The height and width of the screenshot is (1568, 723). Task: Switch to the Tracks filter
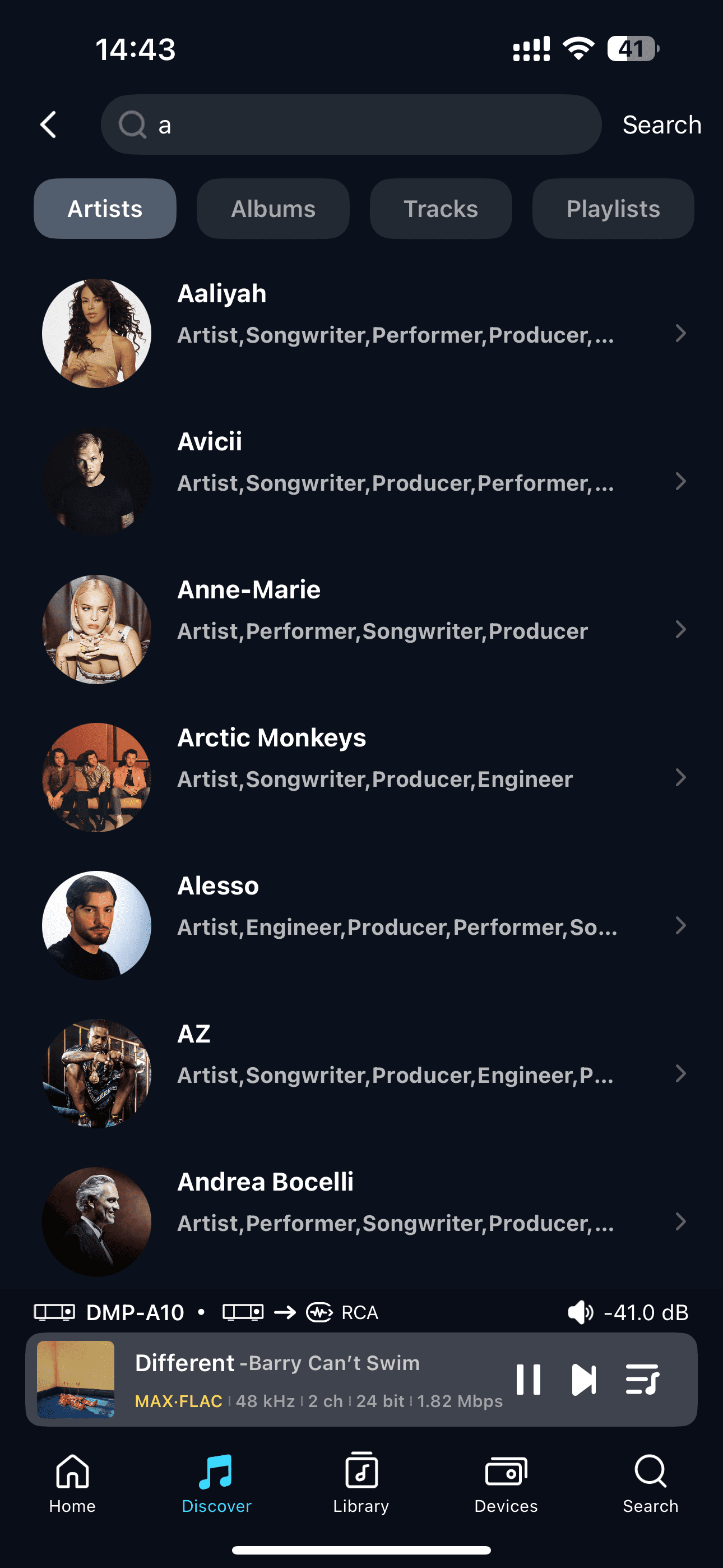(x=441, y=209)
